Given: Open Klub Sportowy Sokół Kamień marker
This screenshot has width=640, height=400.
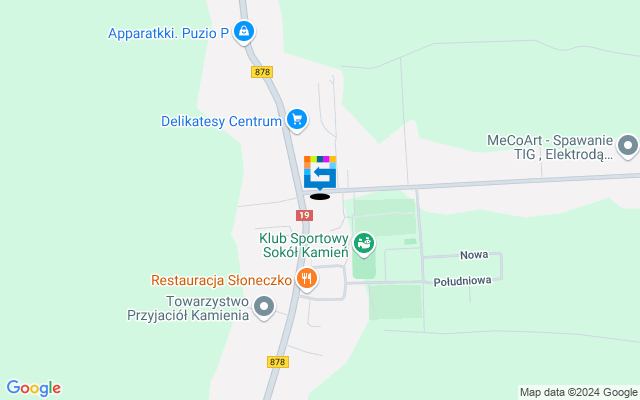Looking at the screenshot, I should (364, 241).
